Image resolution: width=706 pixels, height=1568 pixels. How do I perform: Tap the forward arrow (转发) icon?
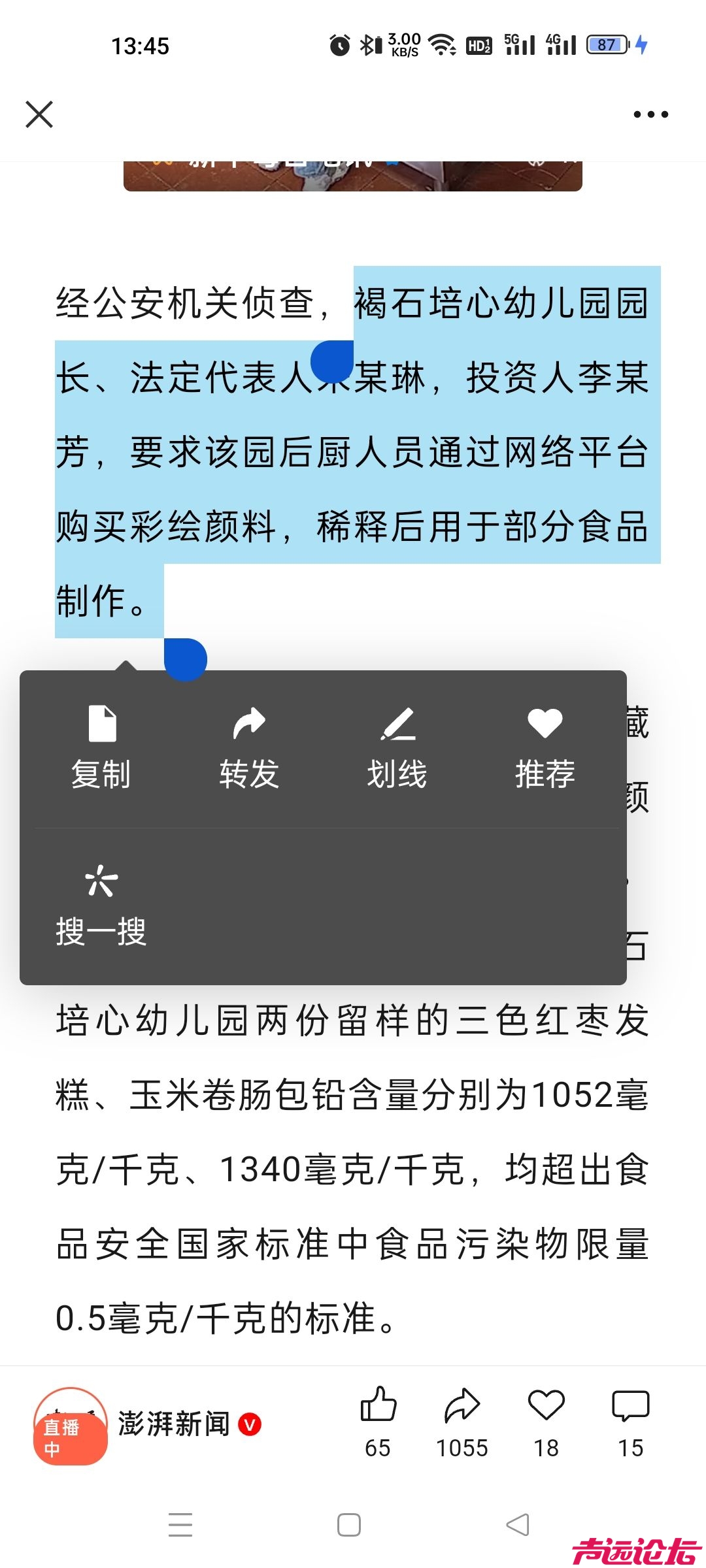249,725
